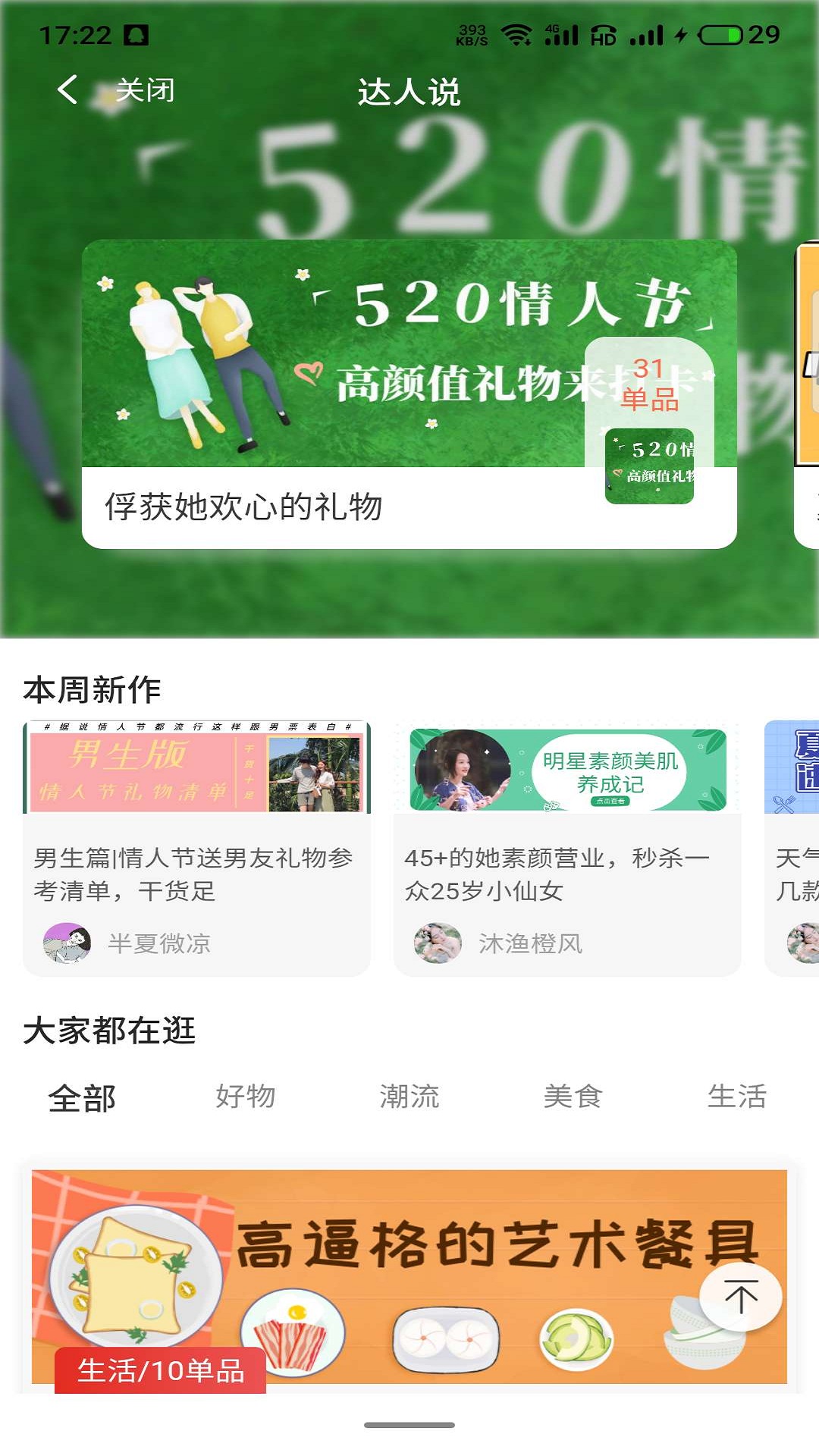The height and width of the screenshot is (1456, 819).
Task: Tap the 关闭 close button
Action: (x=144, y=91)
